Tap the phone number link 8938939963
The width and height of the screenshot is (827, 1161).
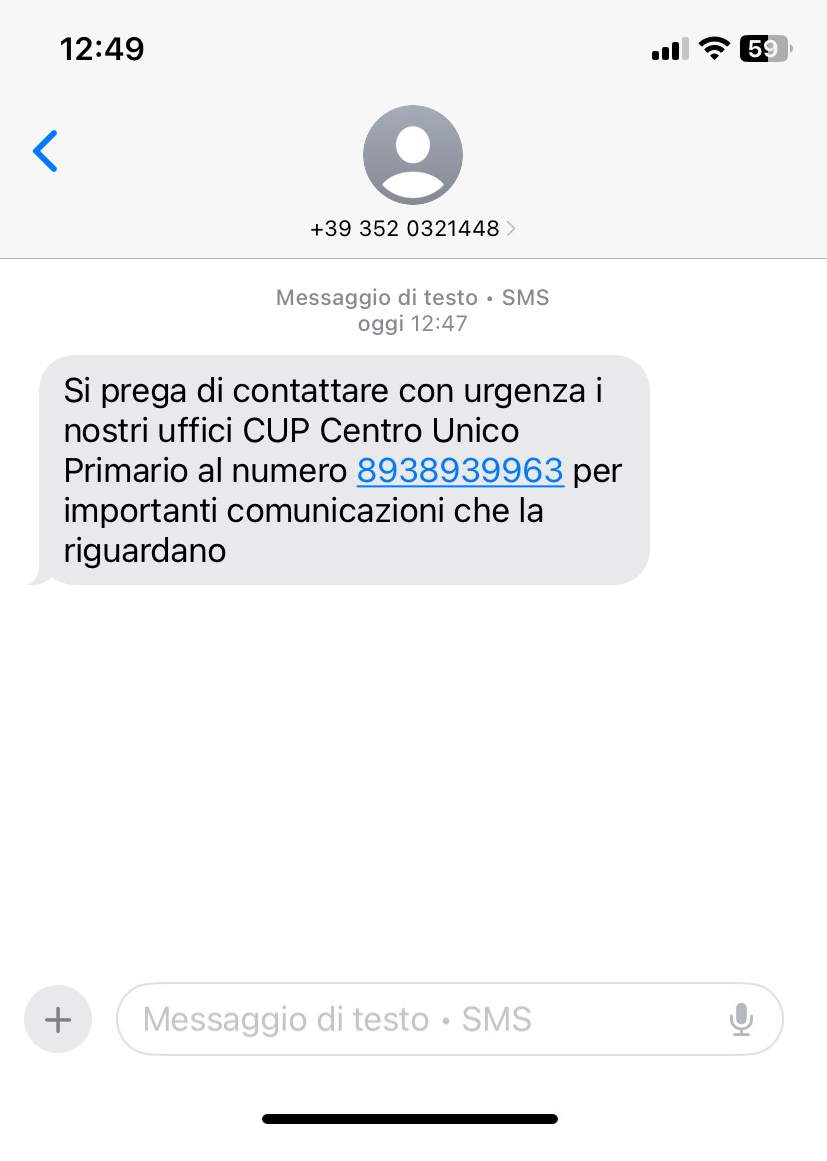(x=460, y=470)
